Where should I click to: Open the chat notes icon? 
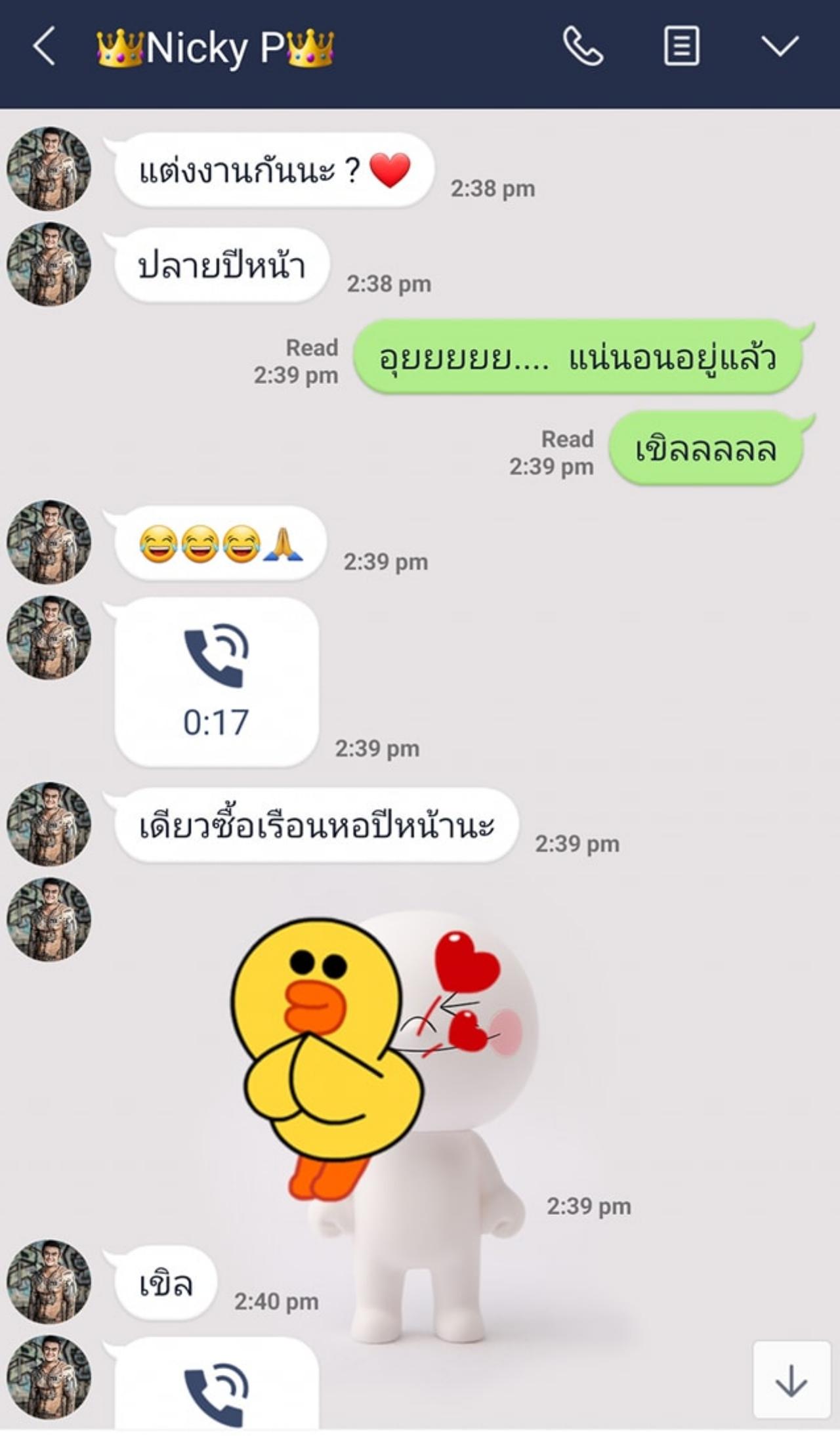(681, 47)
